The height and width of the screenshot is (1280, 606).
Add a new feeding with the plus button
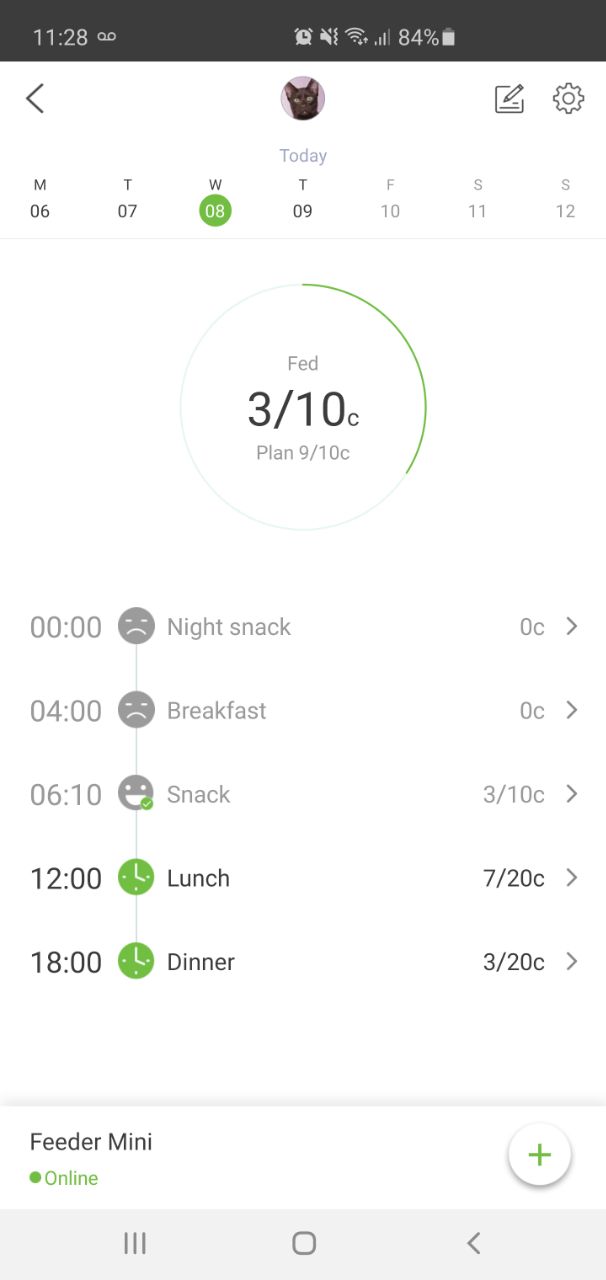click(x=540, y=1155)
